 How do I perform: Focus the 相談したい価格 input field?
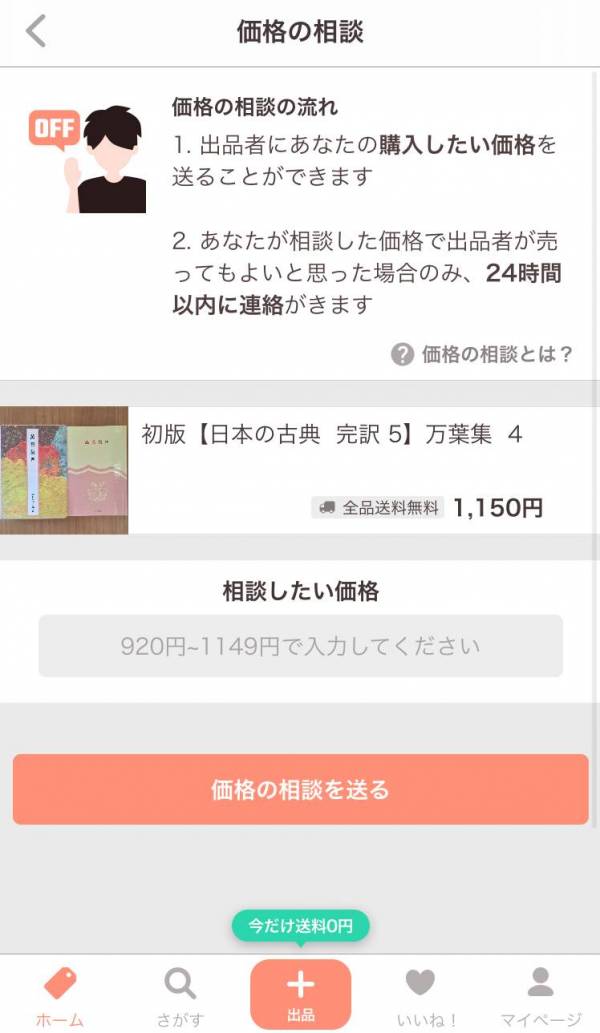click(300, 646)
